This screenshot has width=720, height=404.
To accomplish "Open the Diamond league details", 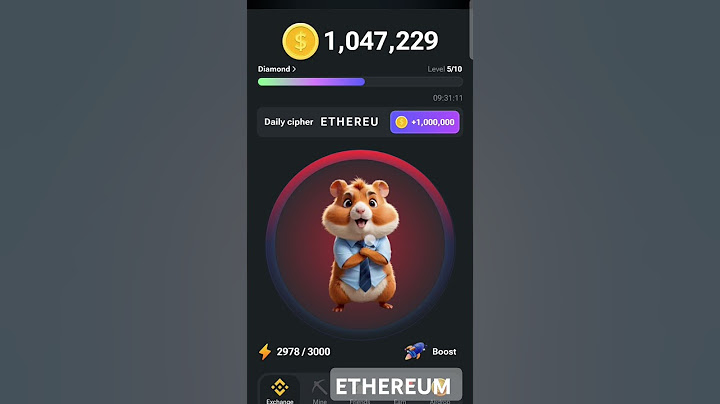I will (277, 69).
